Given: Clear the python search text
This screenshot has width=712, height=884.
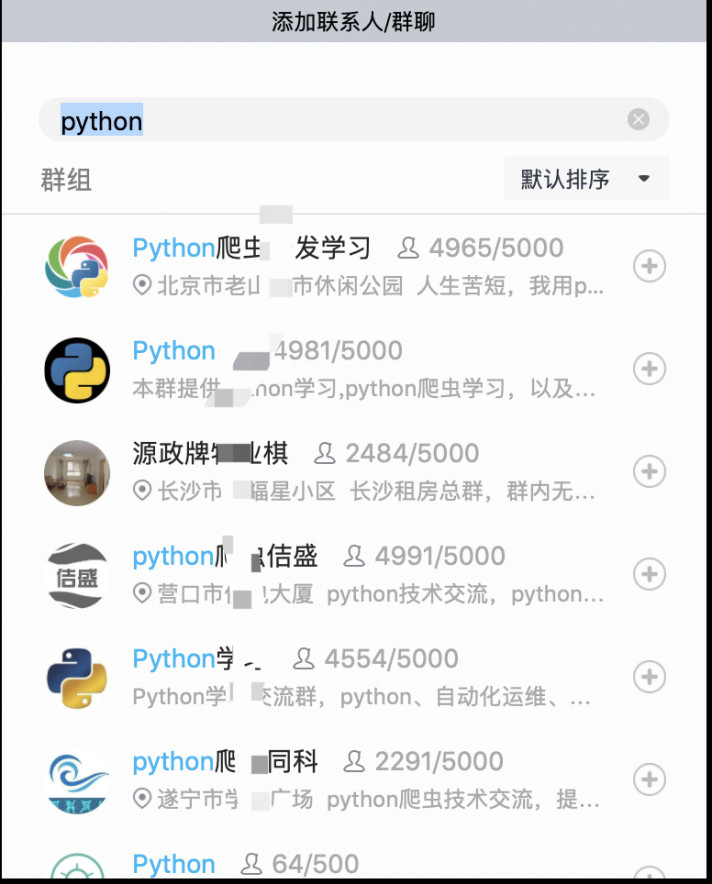Looking at the screenshot, I should pyautogui.click(x=638, y=120).
